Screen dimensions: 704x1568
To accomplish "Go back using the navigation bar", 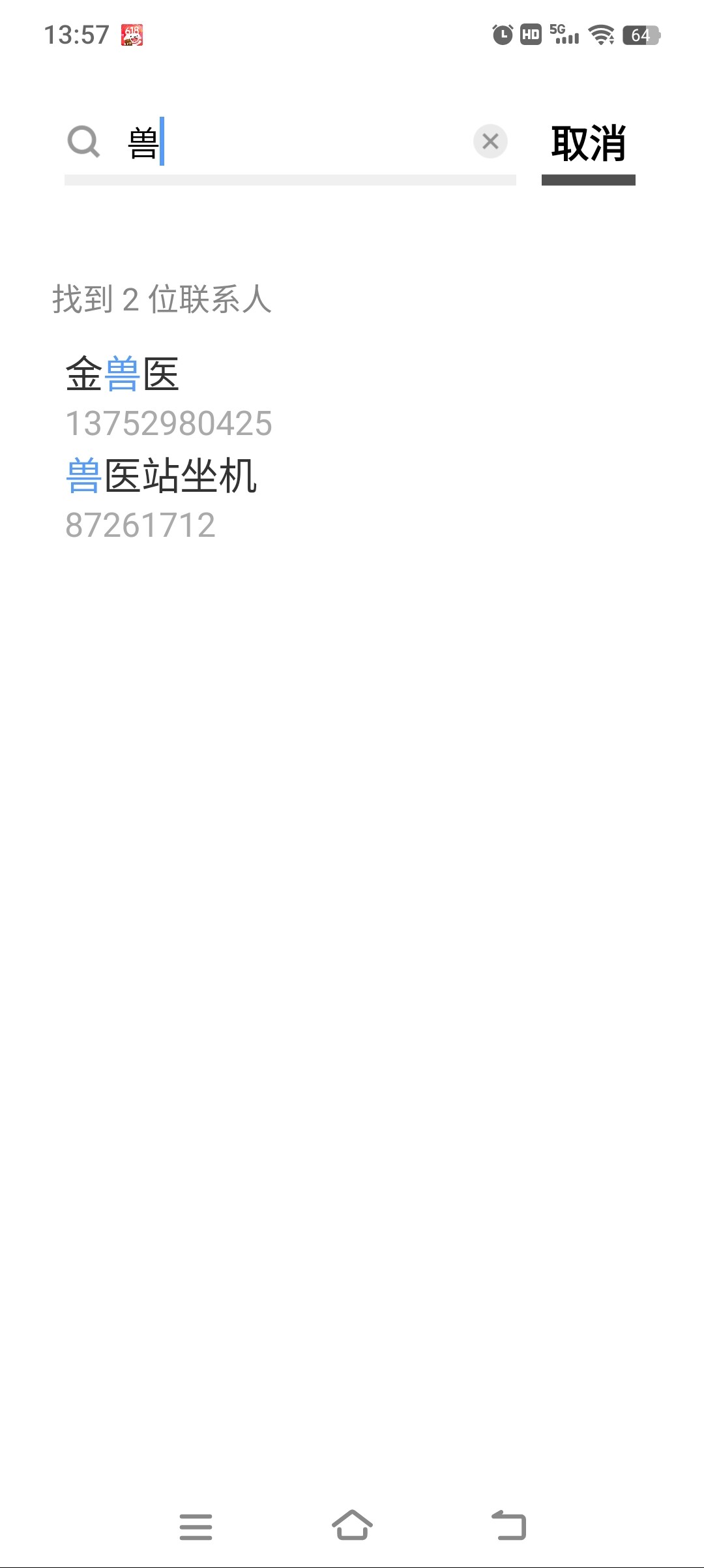I will pos(508,1525).
